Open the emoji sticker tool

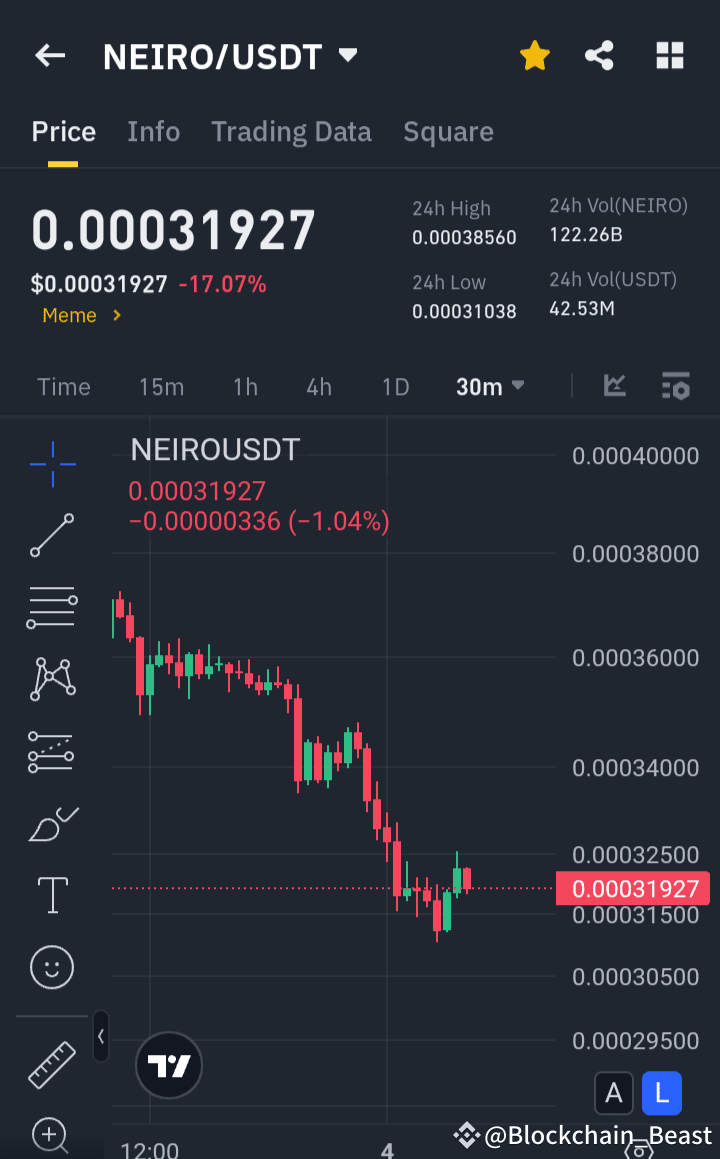click(51, 967)
